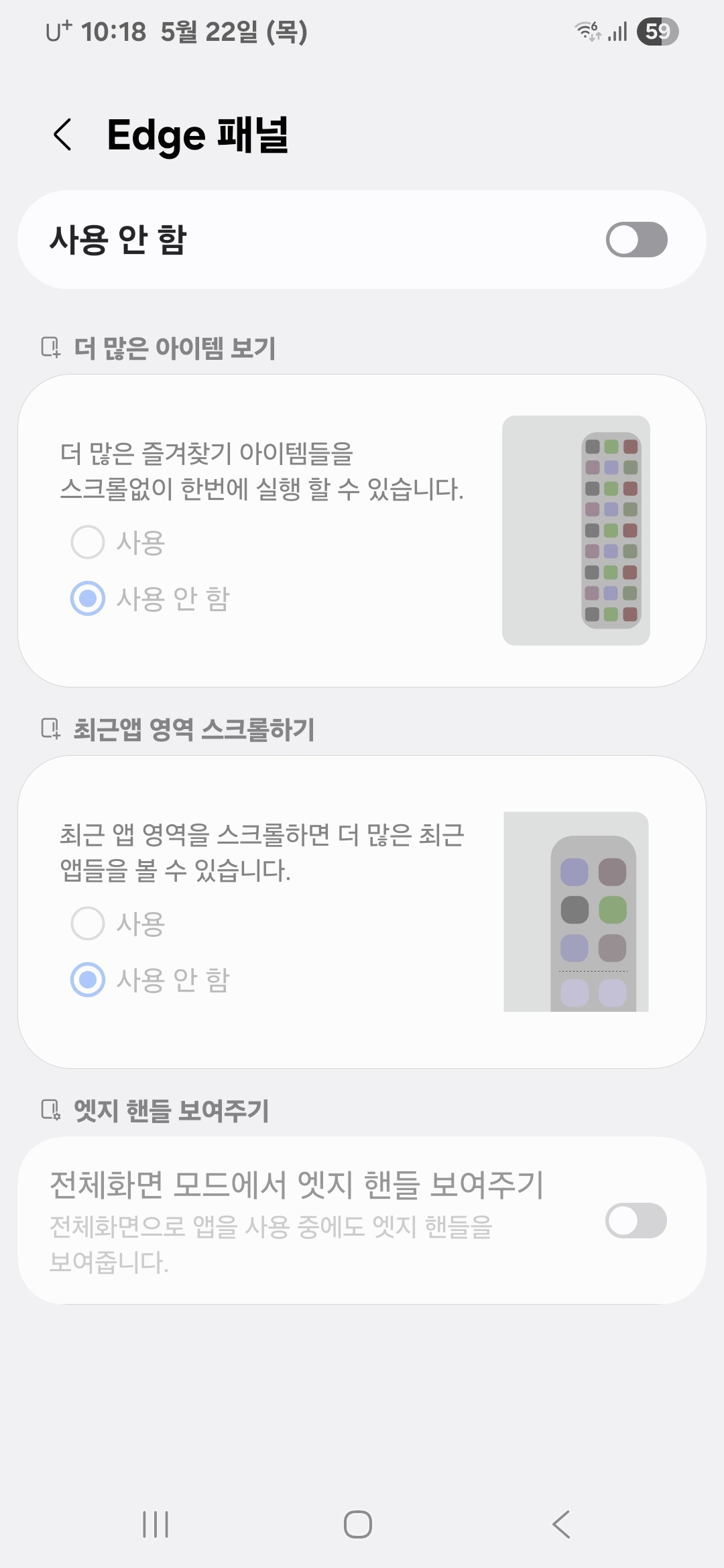Image resolution: width=724 pixels, height=1568 pixels.
Task: Navigate back using the top-left back arrow
Action: 63,135
